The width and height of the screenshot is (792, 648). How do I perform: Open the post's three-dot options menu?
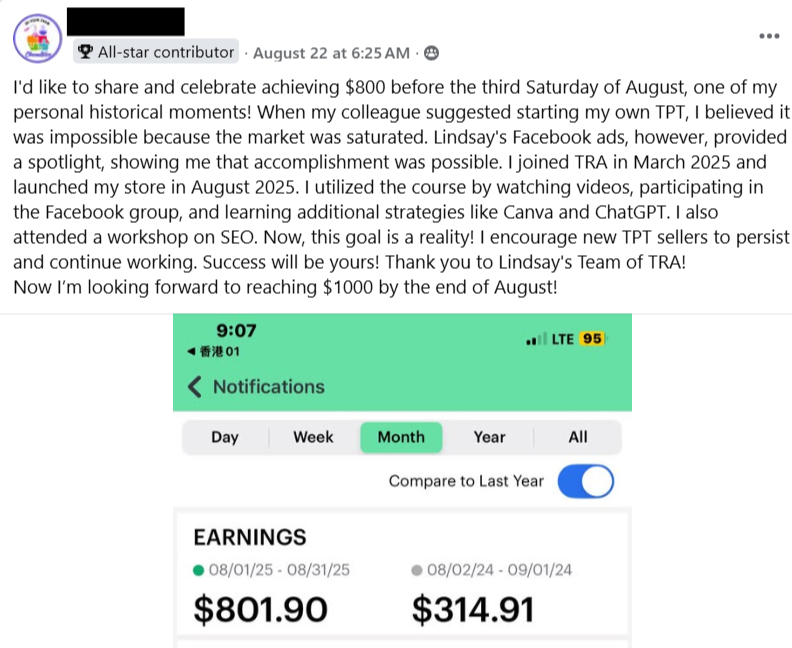[x=769, y=36]
